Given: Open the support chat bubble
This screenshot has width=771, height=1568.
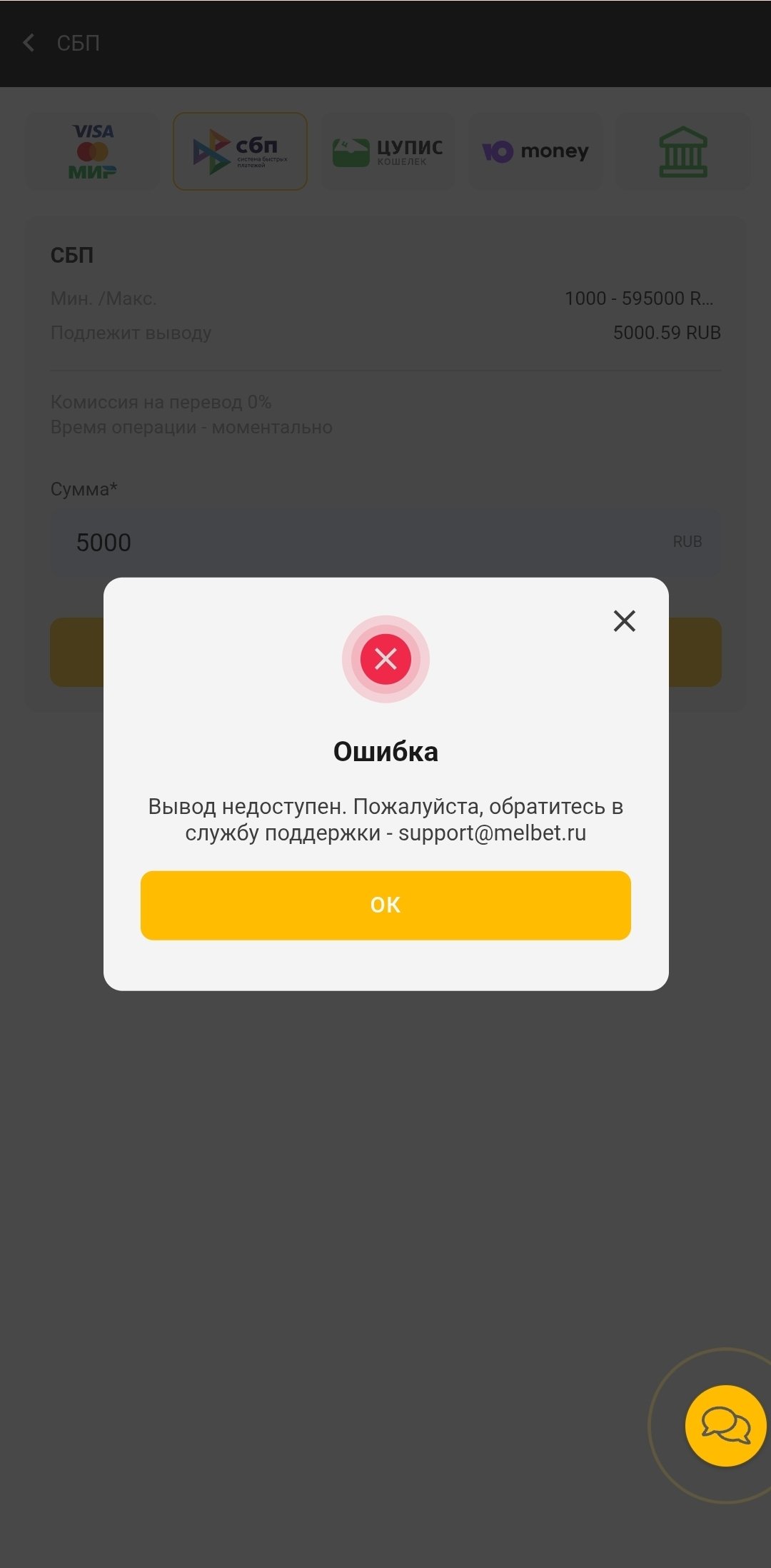Looking at the screenshot, I should pyautogui.click(x=725, y=1426).
